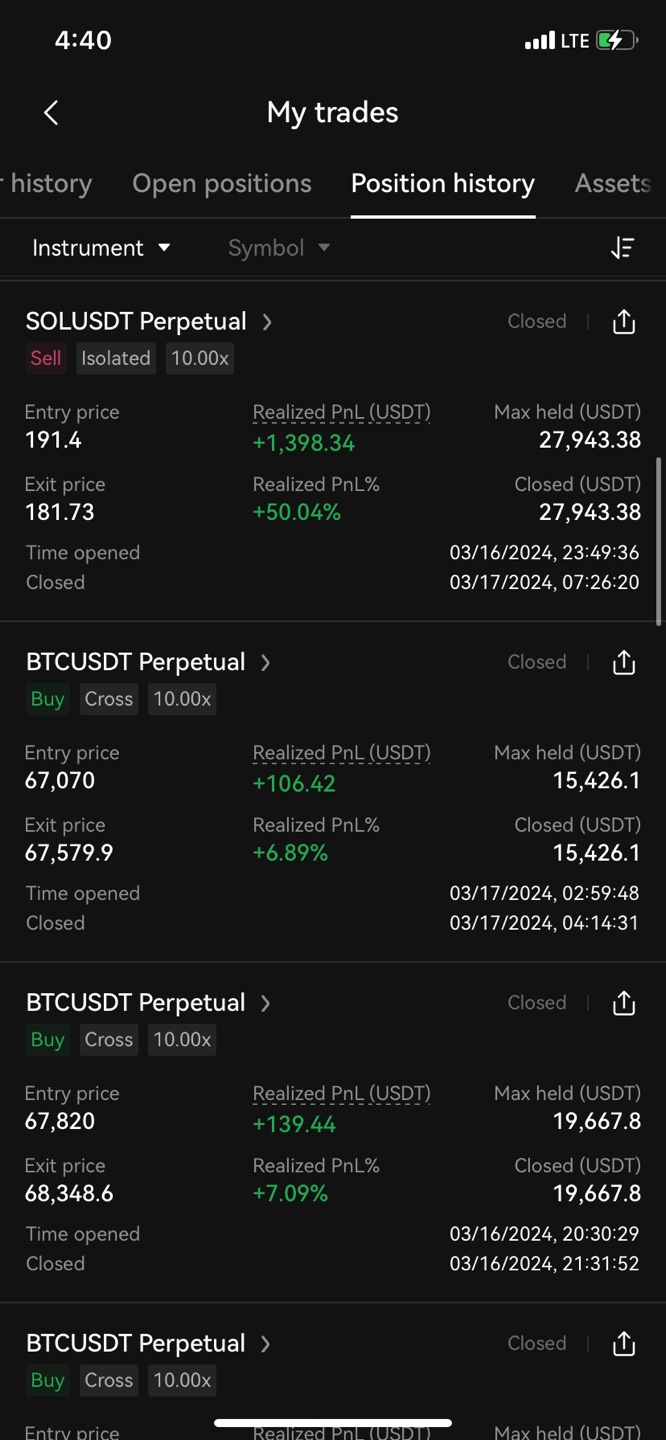
Task: Expand the Symbol dropdown filter
Action: 279,248
